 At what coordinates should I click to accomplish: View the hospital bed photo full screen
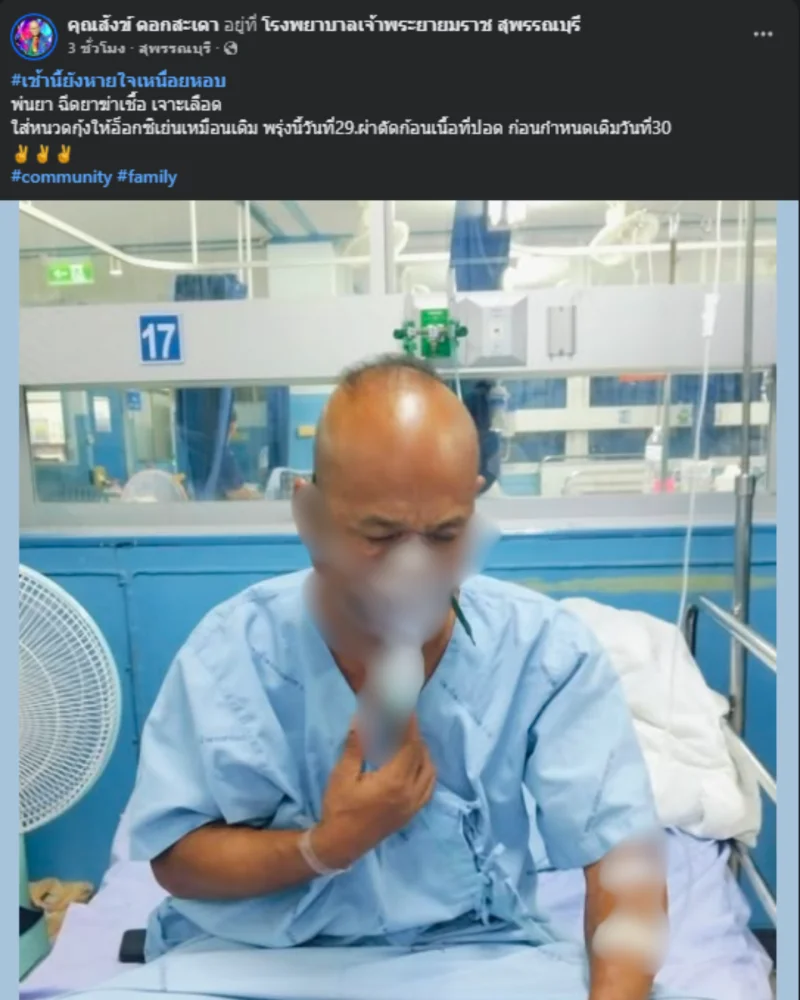pyautogui.click(x=400, y=600)
